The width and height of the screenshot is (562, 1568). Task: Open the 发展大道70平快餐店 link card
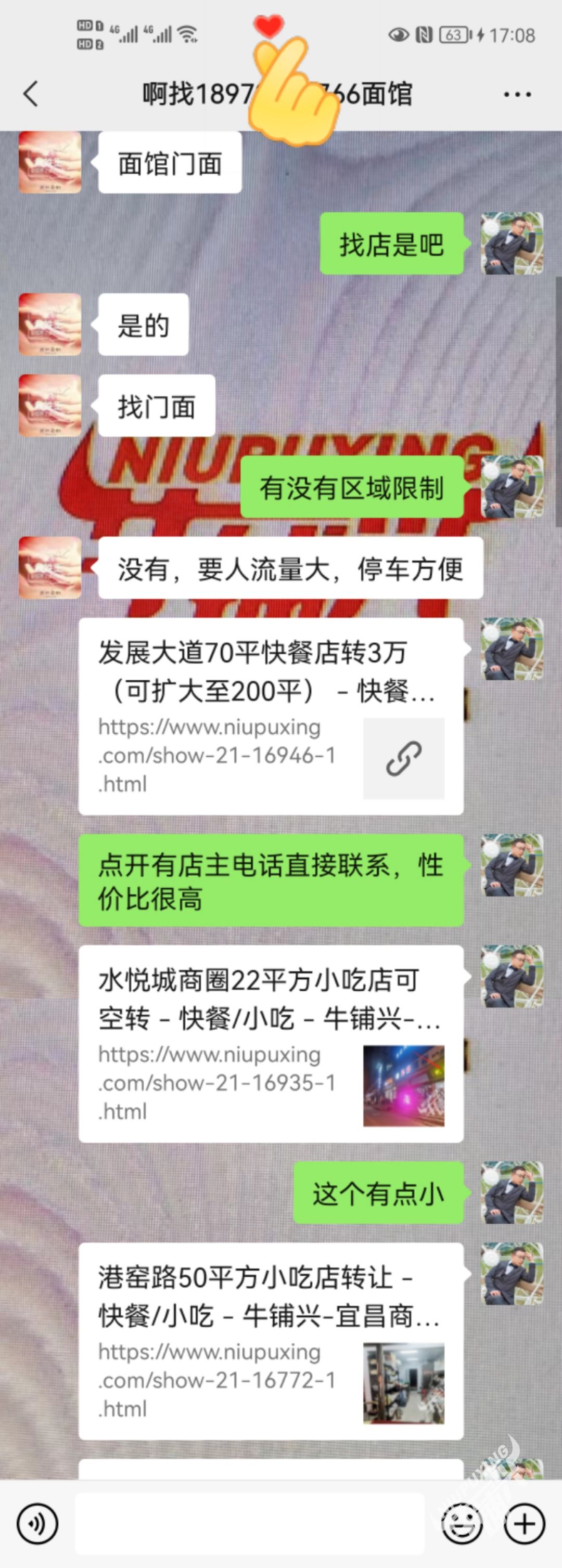271,716
